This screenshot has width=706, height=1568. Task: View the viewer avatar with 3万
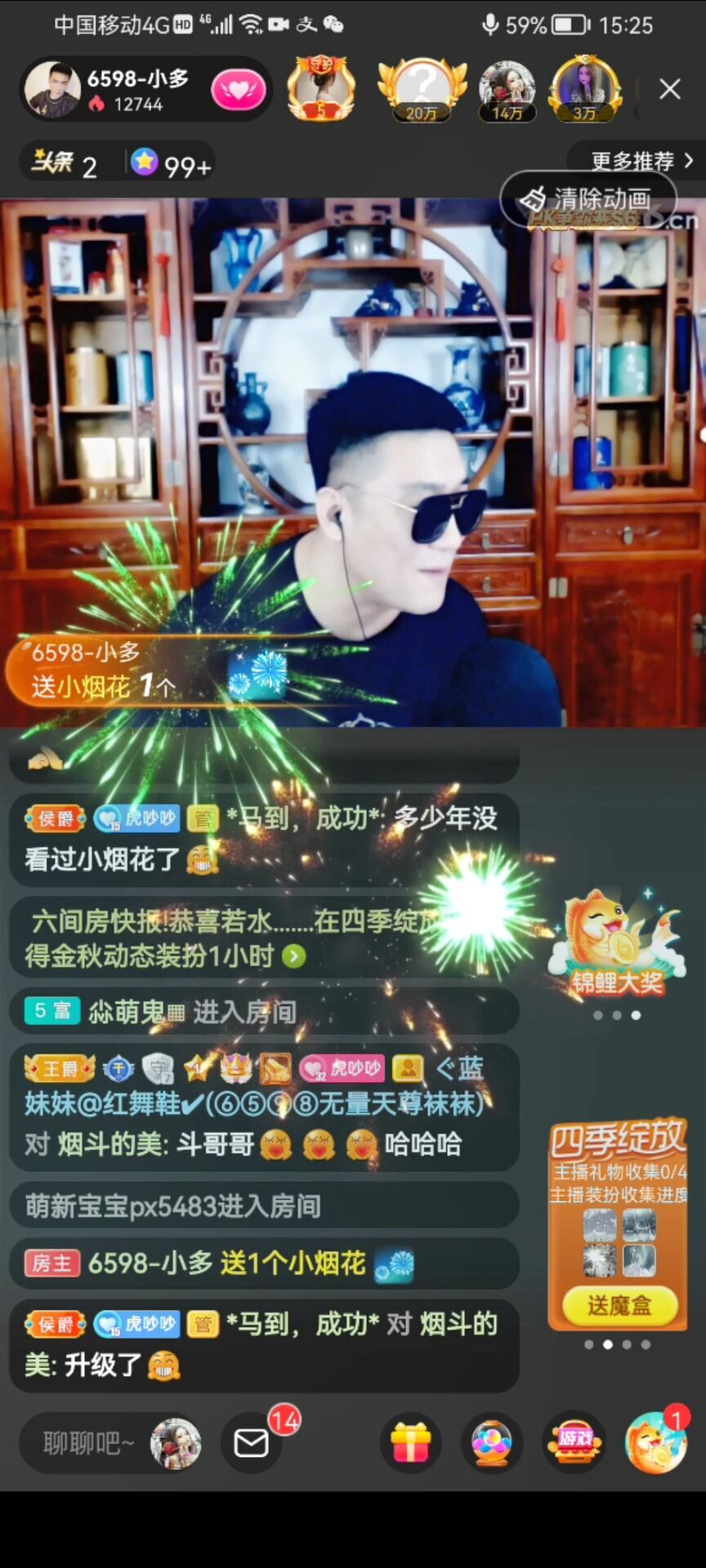coord(585,88)
